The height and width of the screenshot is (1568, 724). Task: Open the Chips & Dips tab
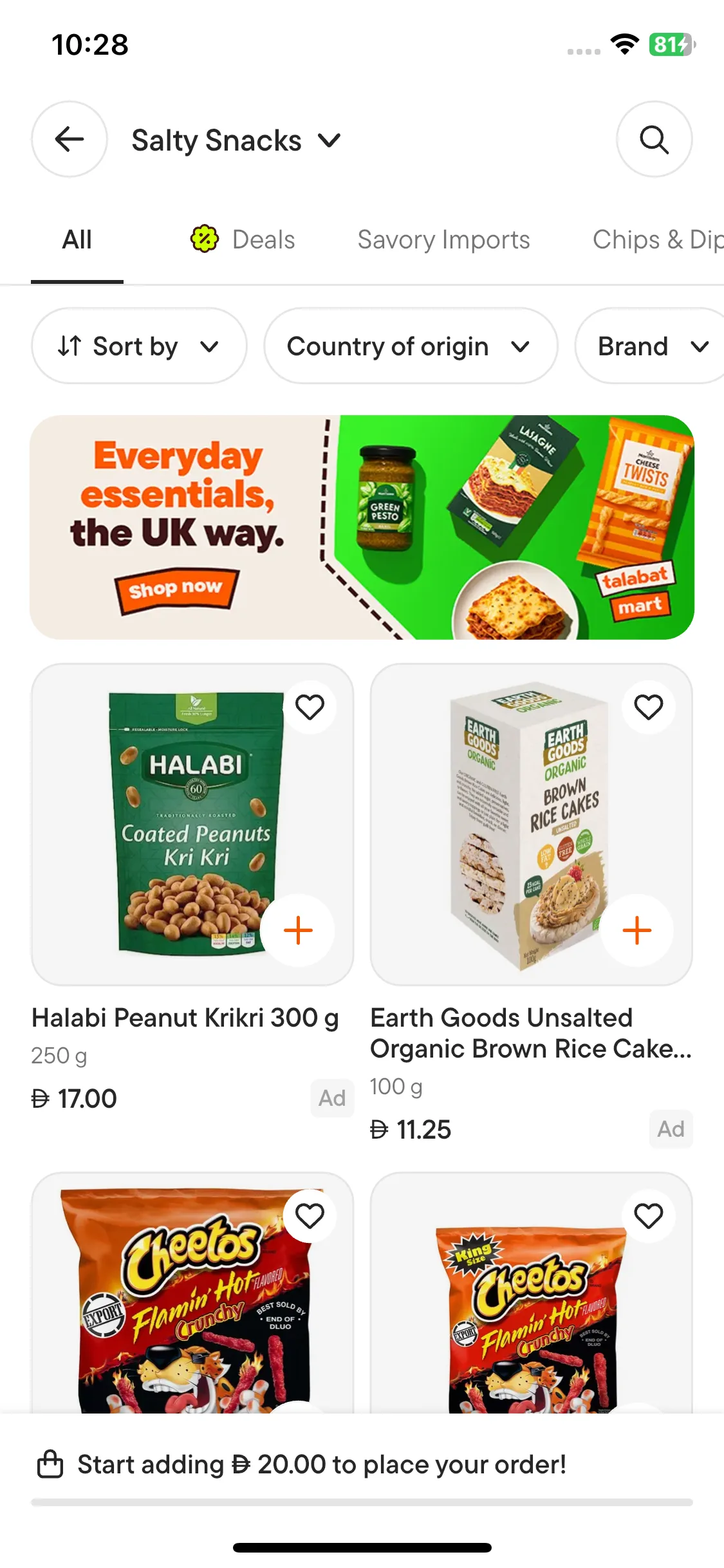pyautogui.click(x=656, y=239)
